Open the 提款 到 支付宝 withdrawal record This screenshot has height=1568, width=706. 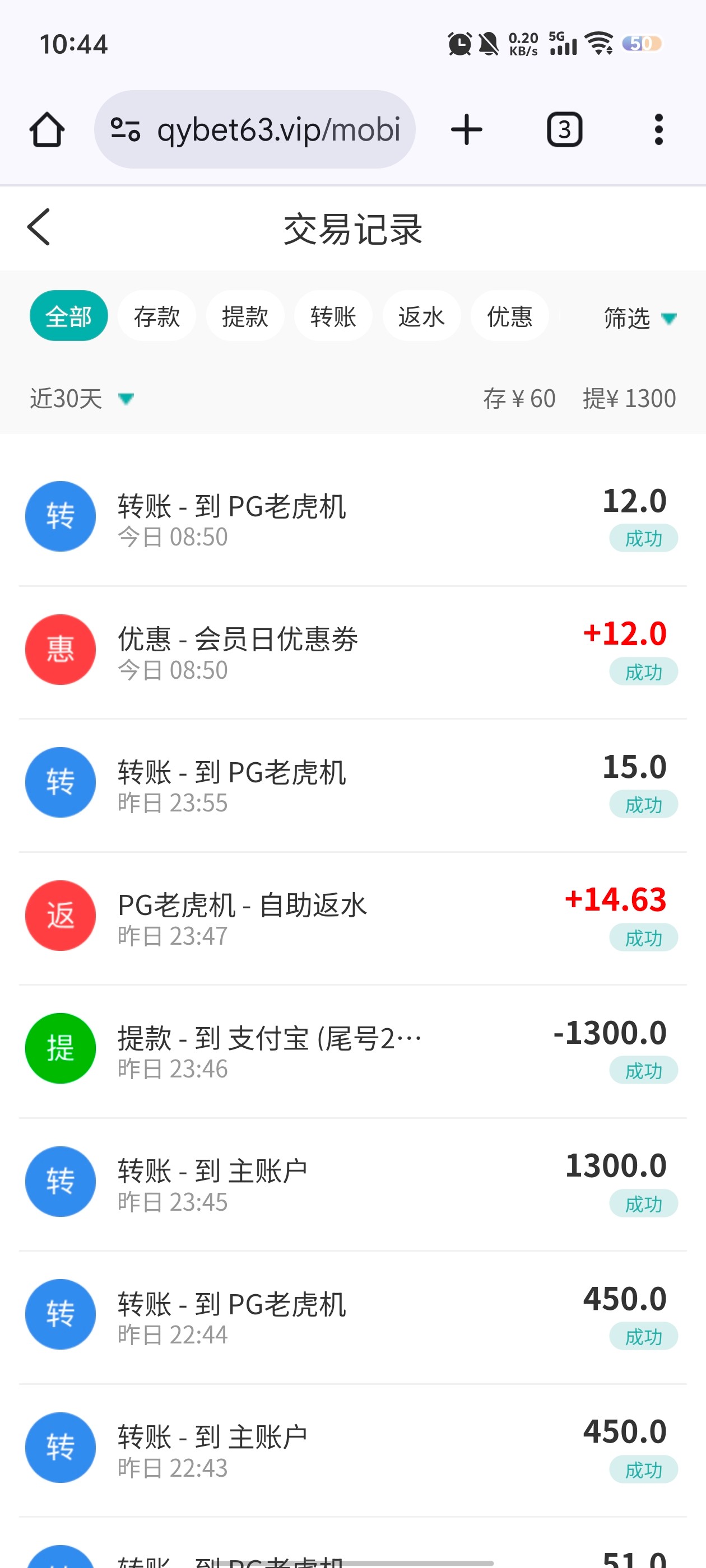tap(352, 1049)
